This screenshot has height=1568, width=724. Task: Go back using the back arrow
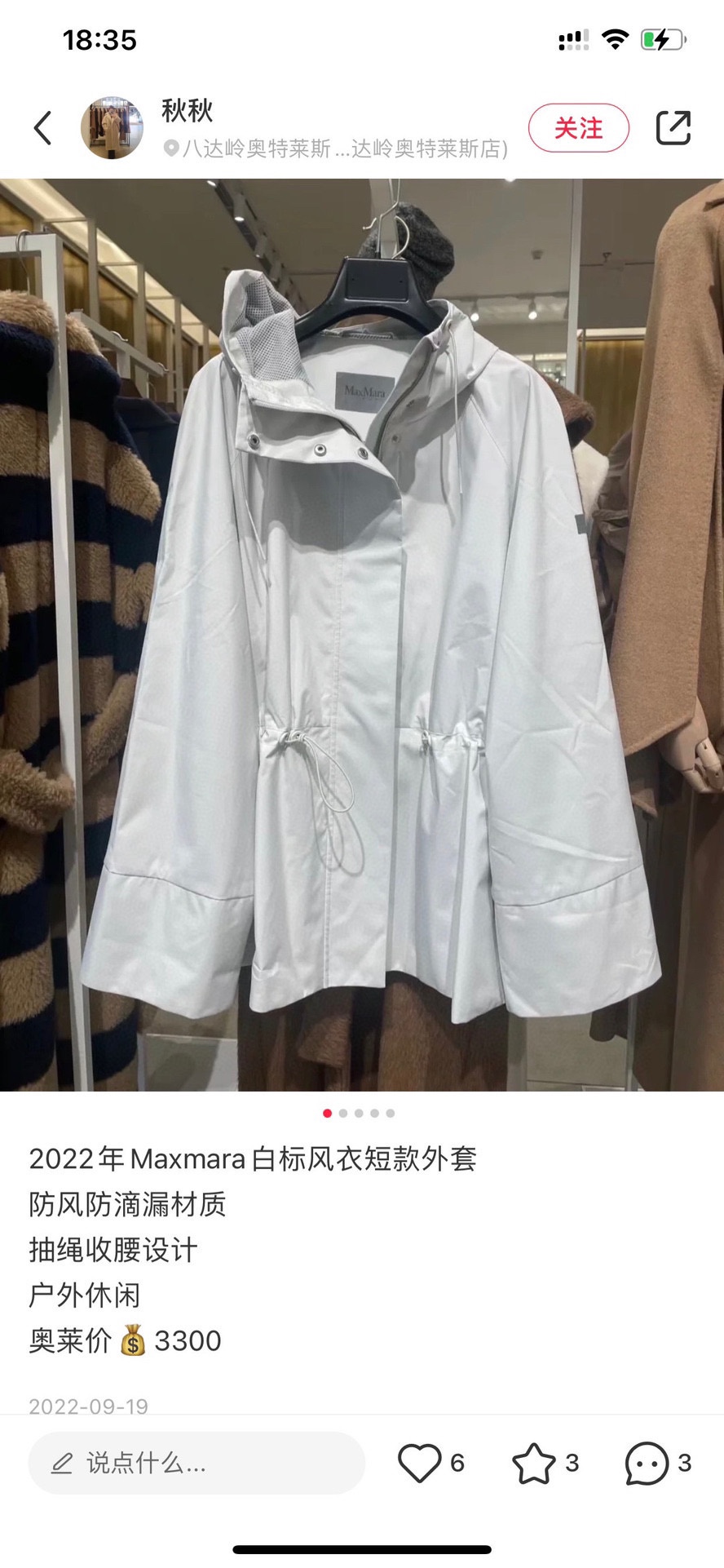click(x=42, y=128)
